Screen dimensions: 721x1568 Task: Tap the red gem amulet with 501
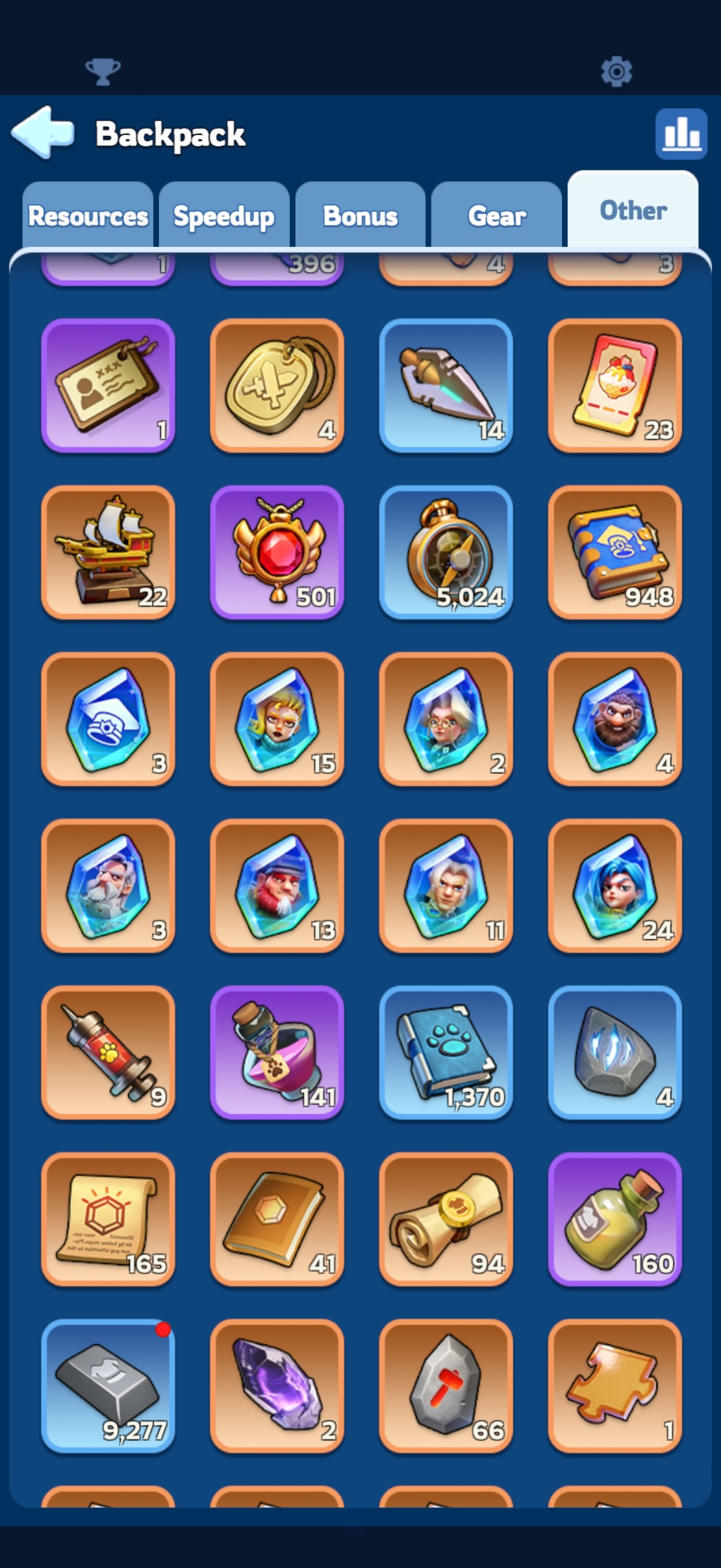(277, 552)
